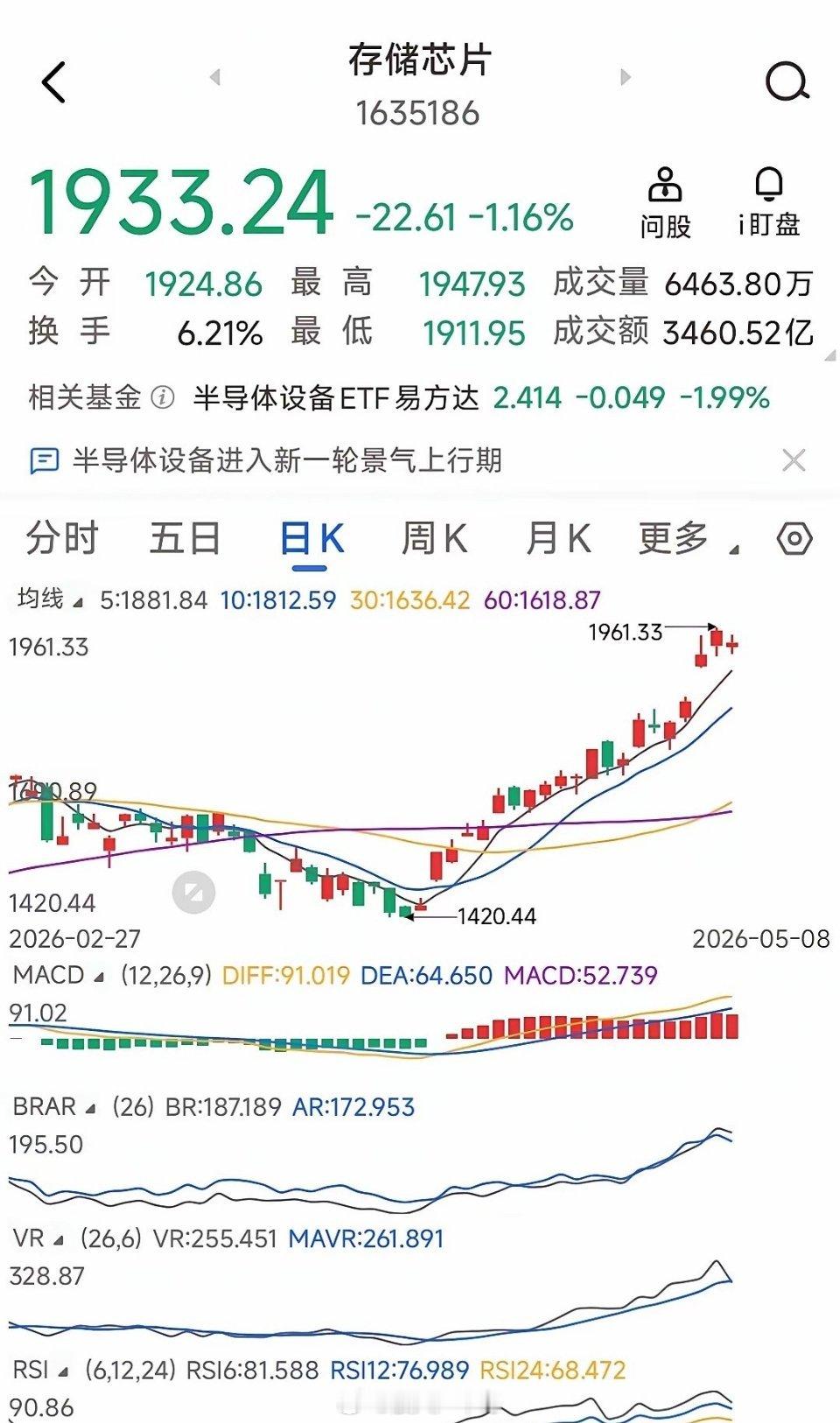
Task: Switch to the 周K chart tab
Action: 434,538
